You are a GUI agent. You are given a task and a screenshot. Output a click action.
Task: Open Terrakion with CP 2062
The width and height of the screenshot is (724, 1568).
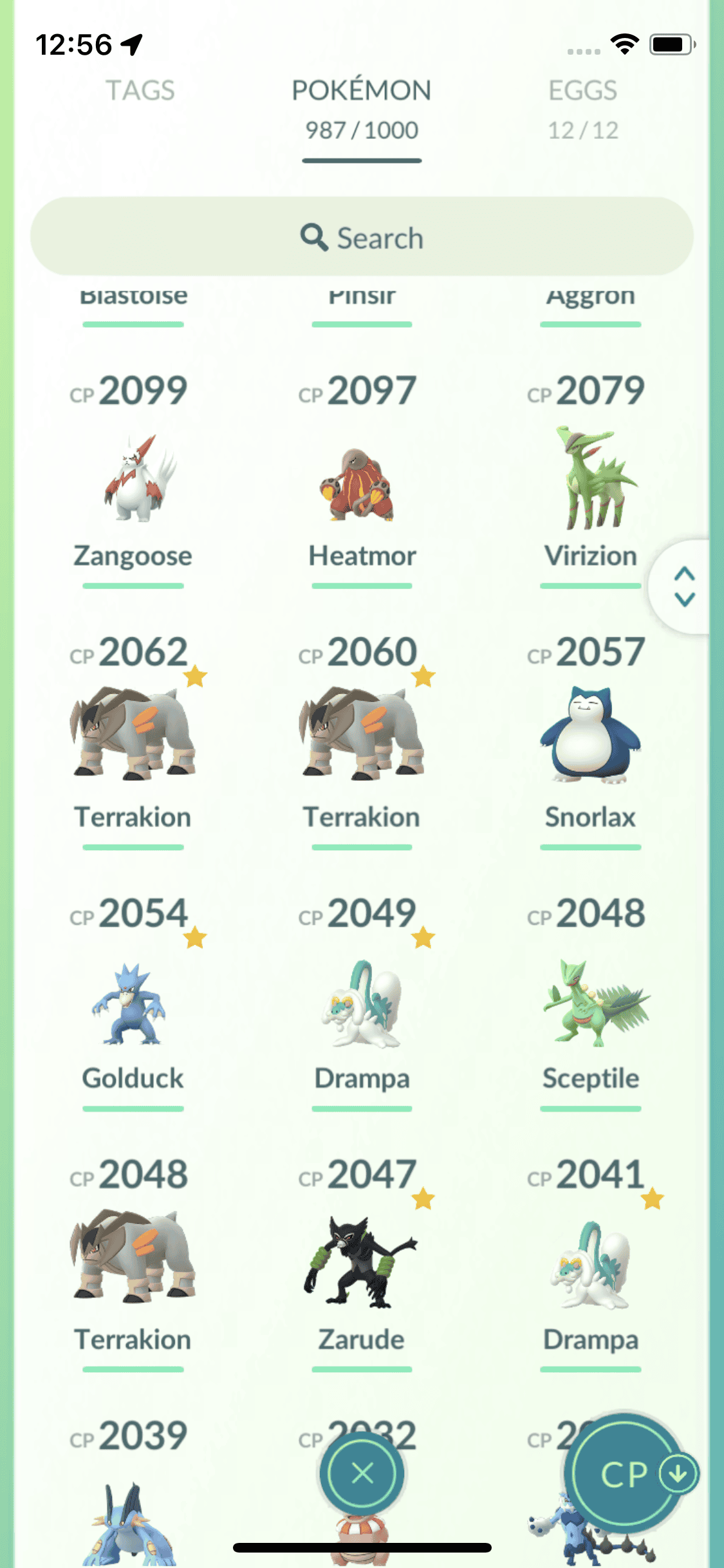[x=133, y=734]
